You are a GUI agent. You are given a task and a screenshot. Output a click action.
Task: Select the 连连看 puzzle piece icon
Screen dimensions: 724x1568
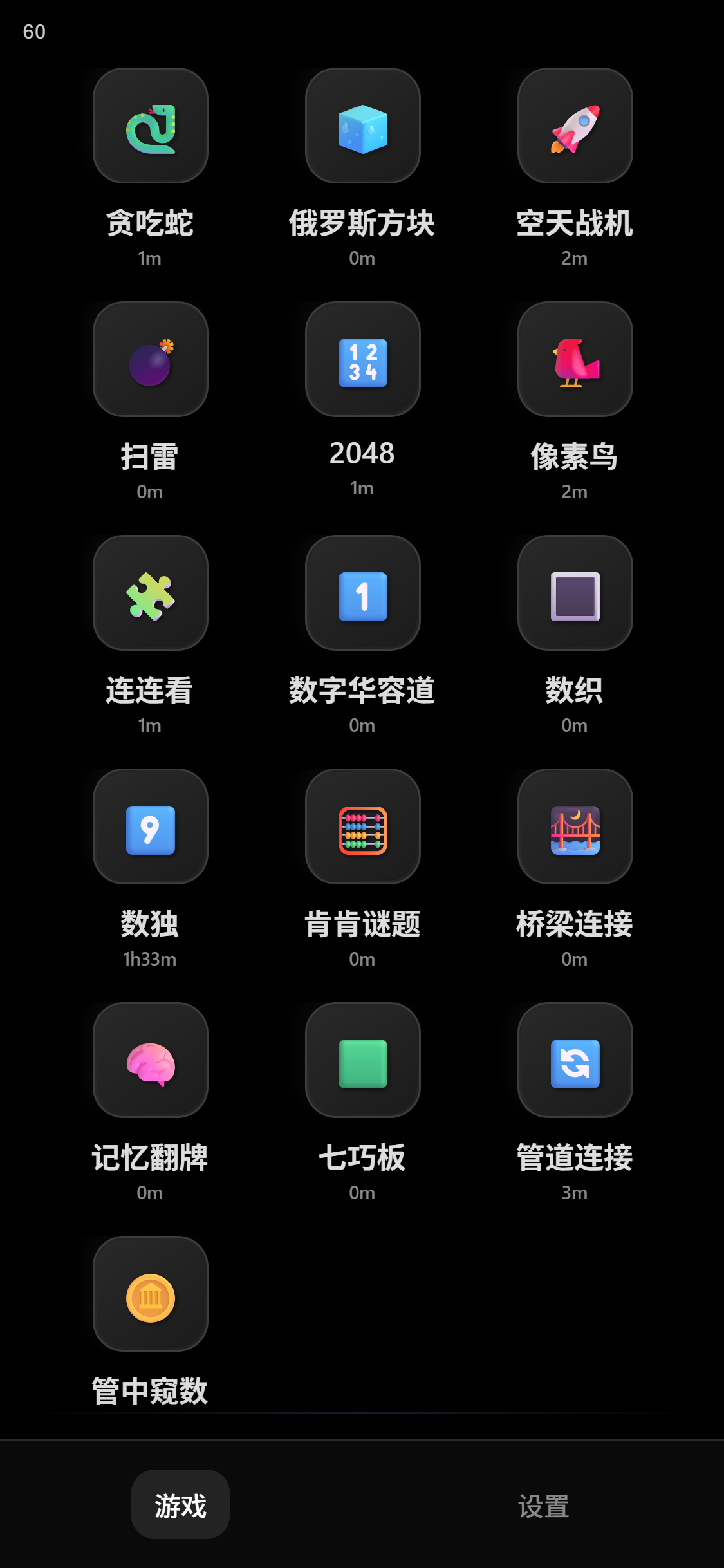151,592
